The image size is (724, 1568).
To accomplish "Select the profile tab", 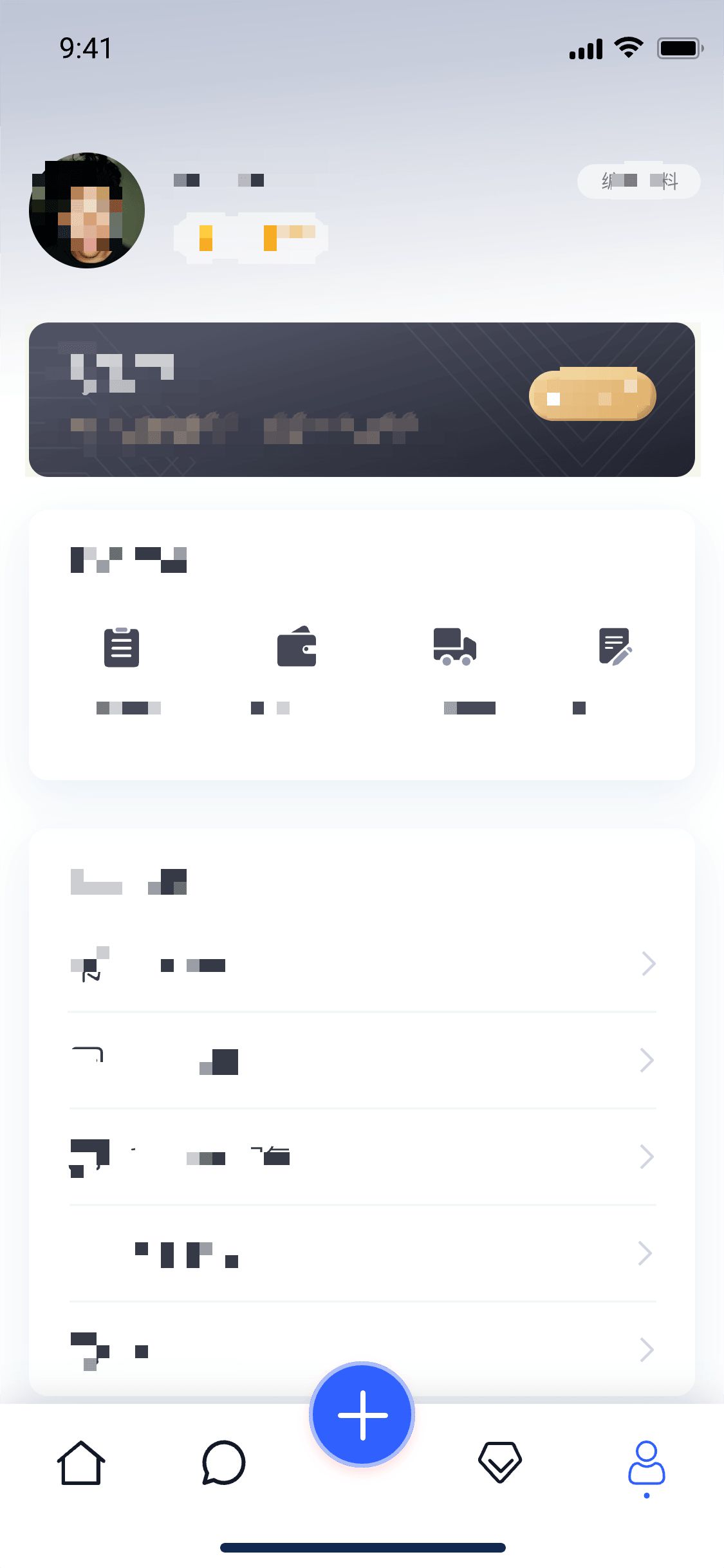I will point(646,1463).
